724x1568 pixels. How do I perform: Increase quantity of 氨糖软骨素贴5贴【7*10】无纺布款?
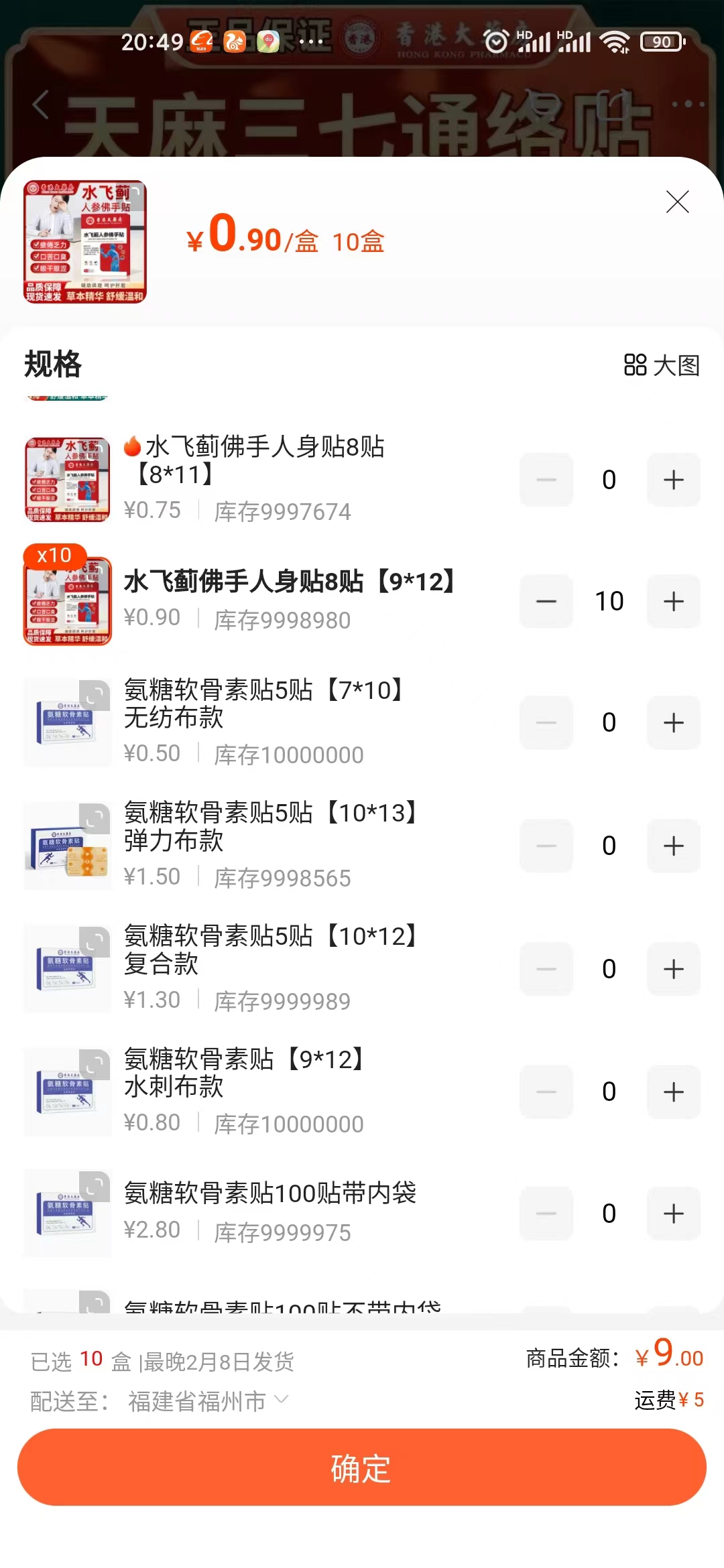tap(673, 722)
